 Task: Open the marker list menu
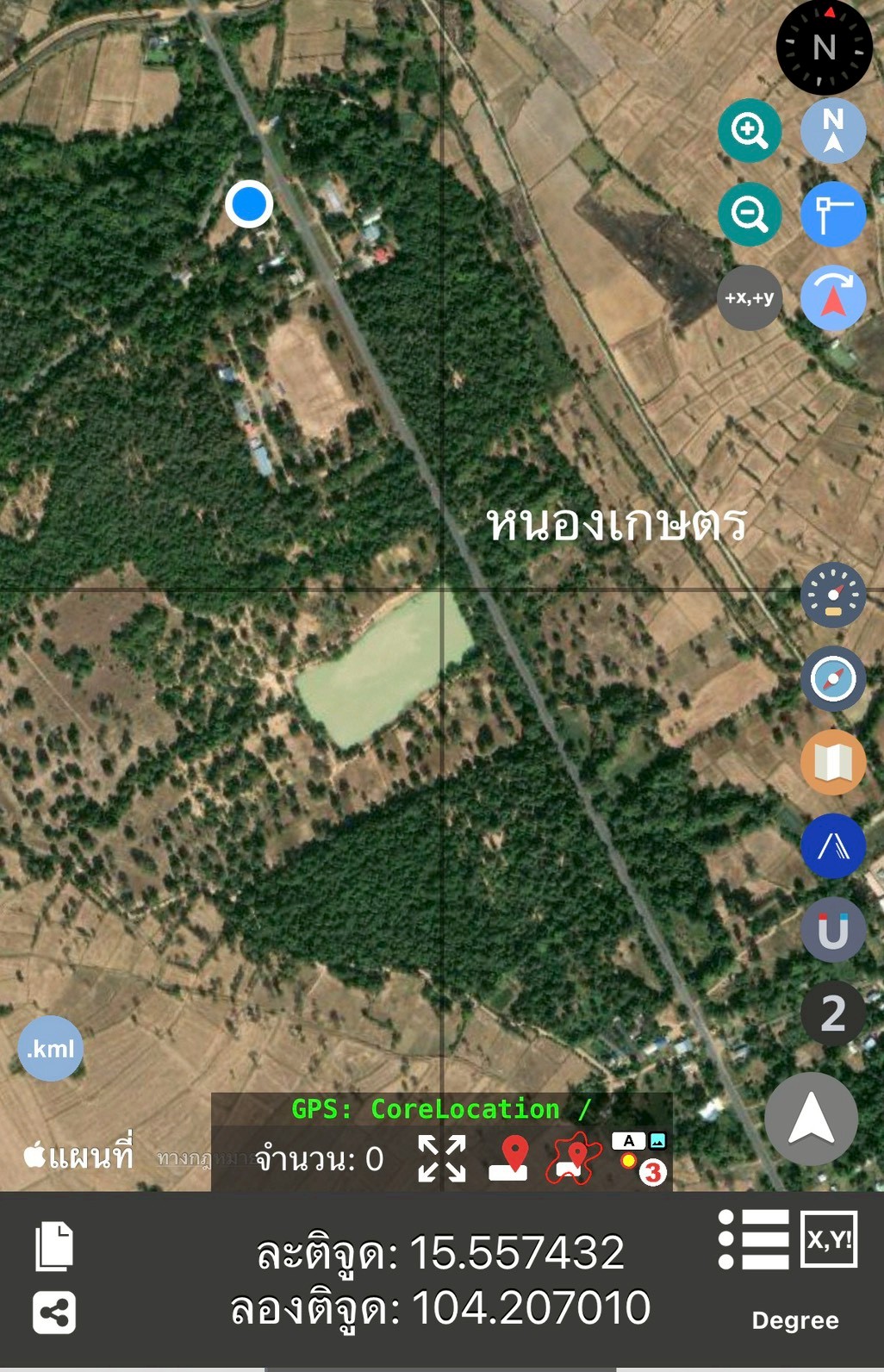pyautogui.click(x=753, y=1239)
